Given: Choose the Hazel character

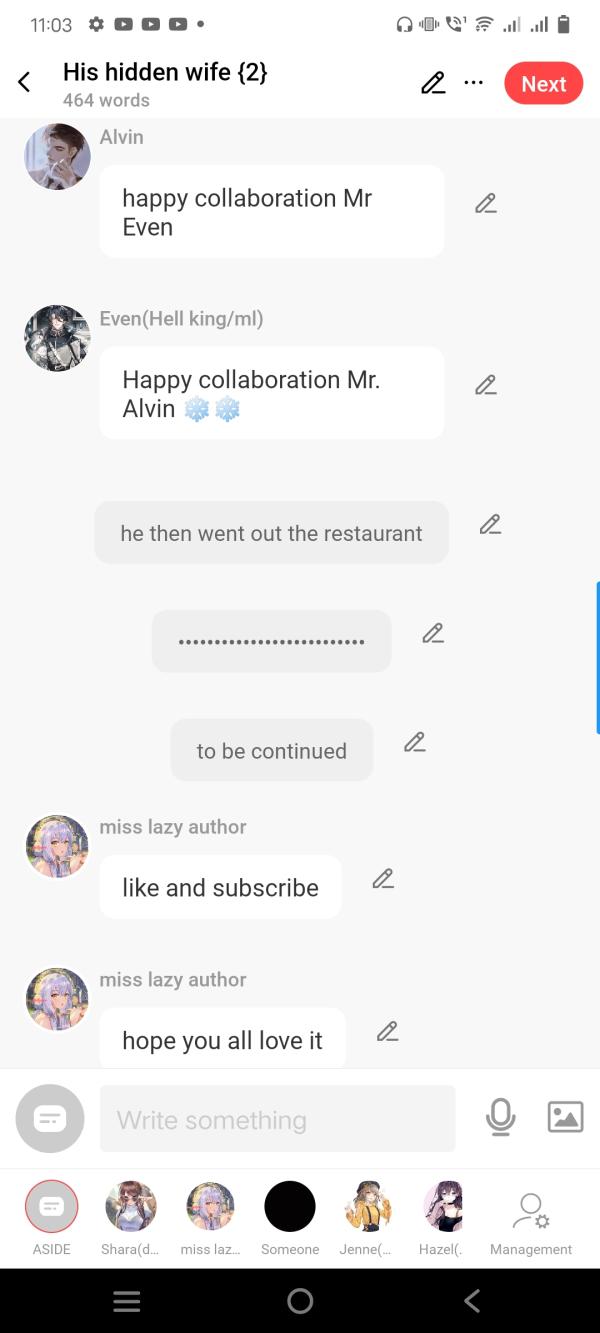Looking at the screenshot, I should [442, 1206].
